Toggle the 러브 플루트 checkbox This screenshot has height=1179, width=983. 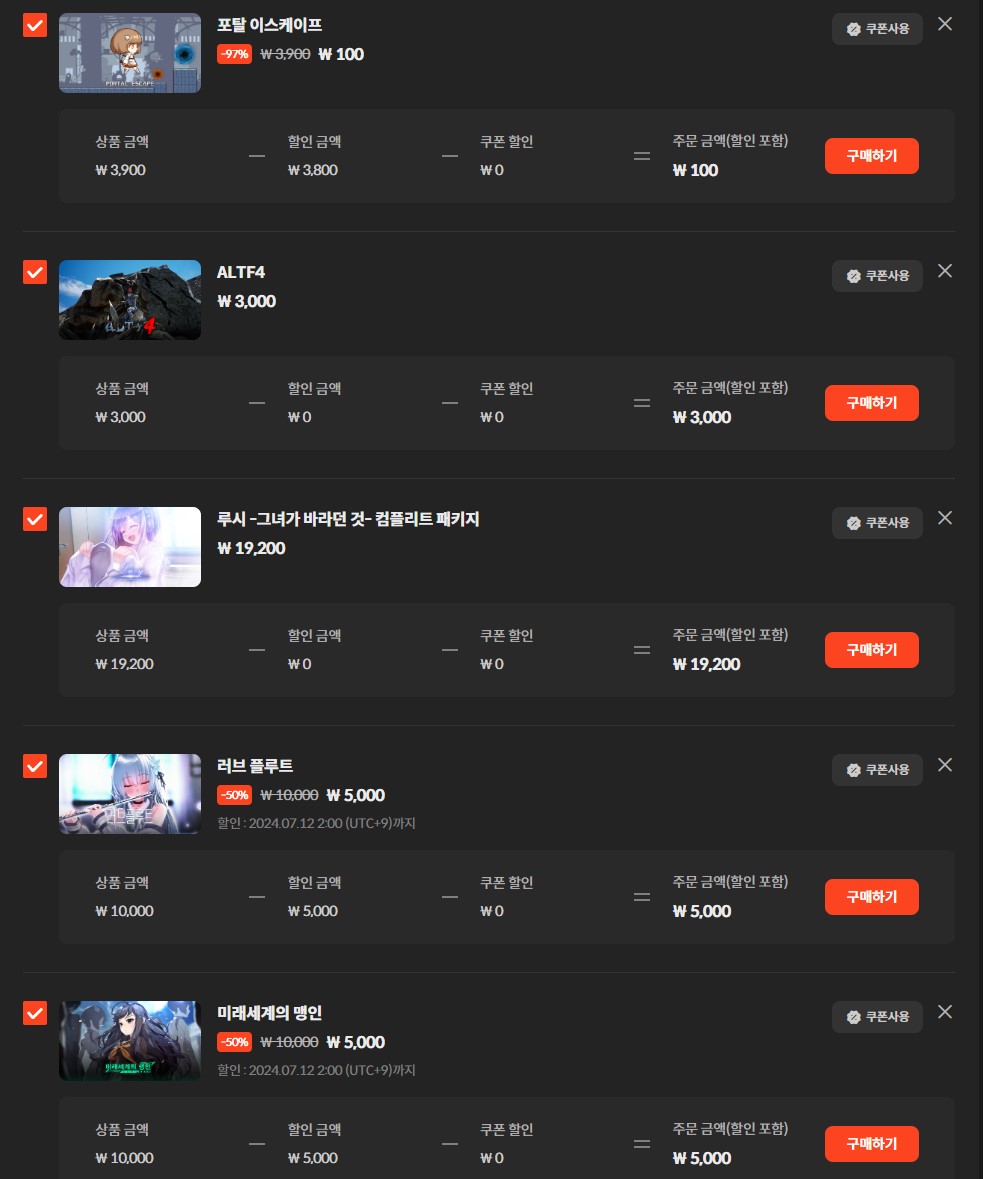(x=35, y=766)
